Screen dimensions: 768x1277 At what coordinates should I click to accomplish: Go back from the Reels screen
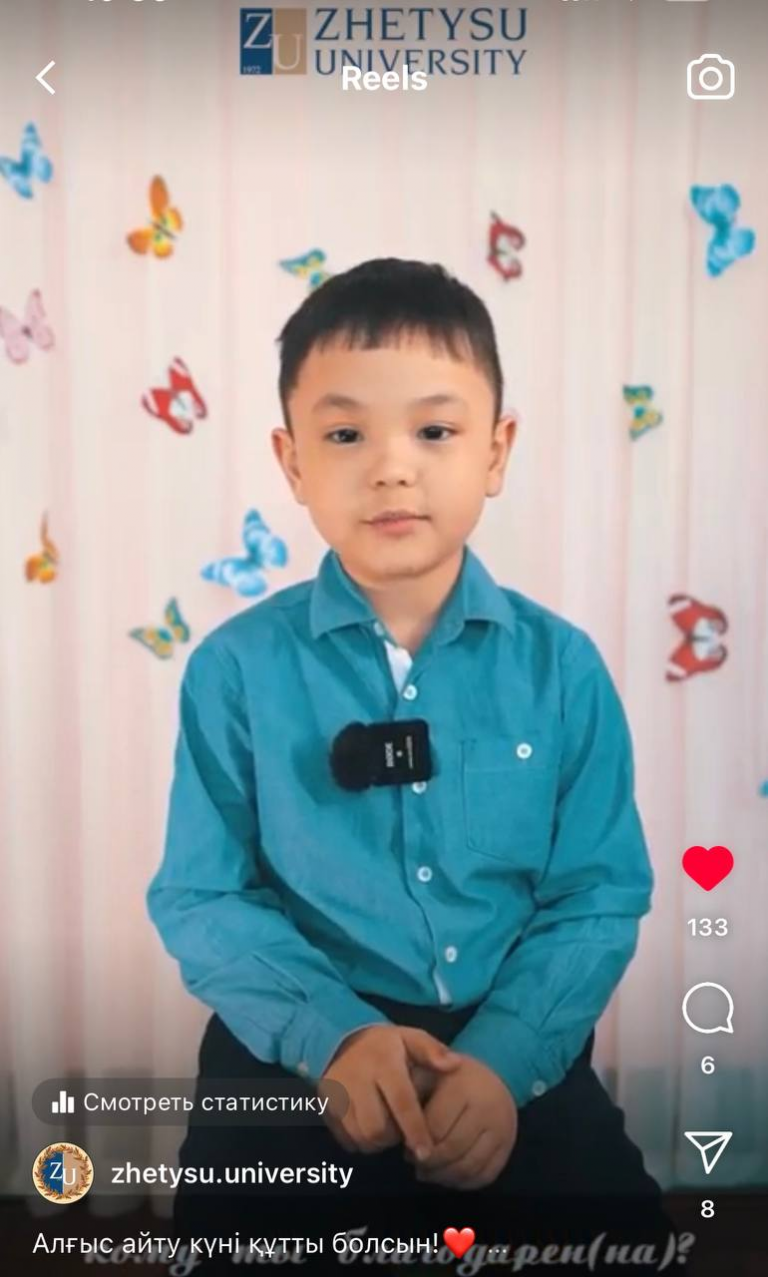pos(46,78)
